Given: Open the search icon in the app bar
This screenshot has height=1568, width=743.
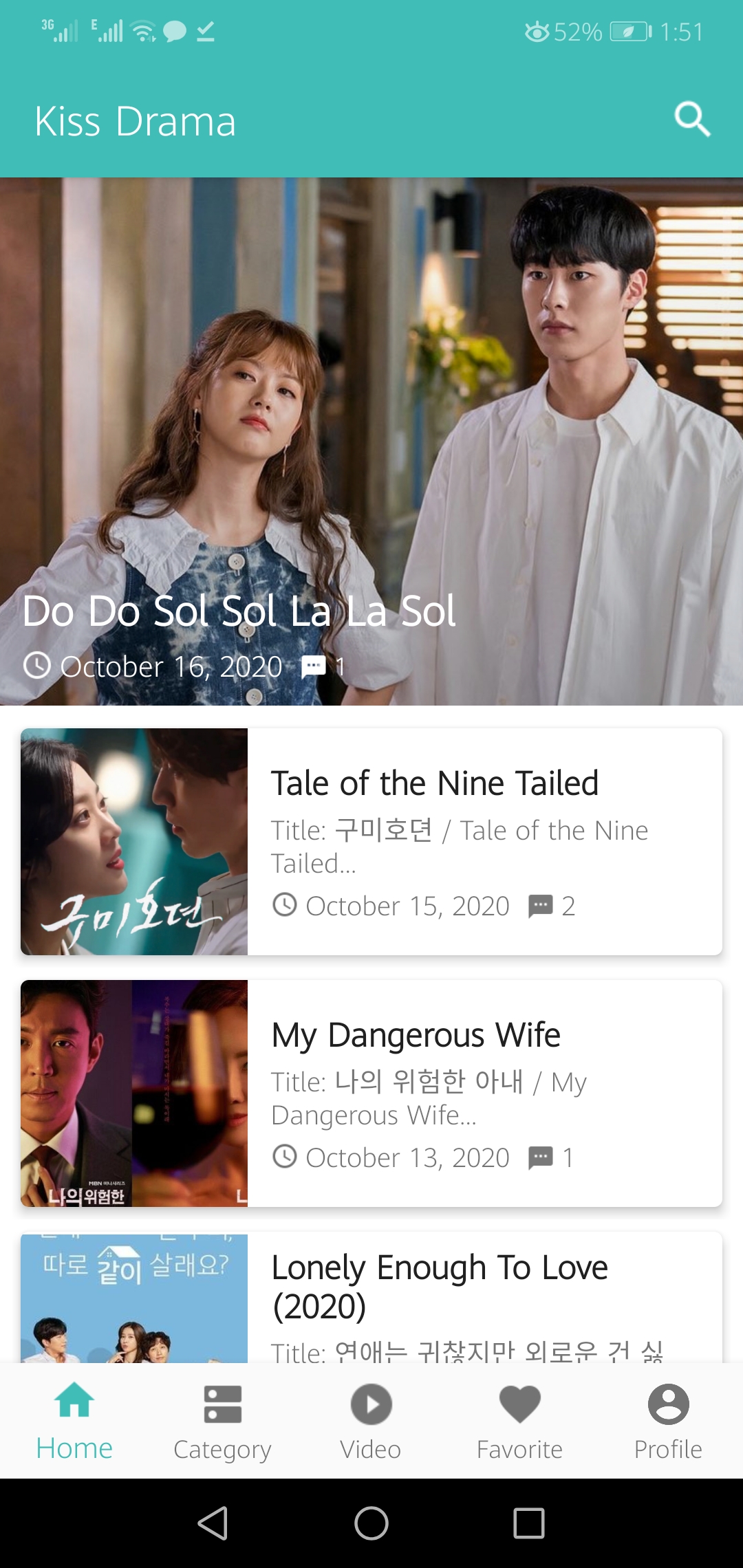Looking at the screenshot, I should click(691, 120).
